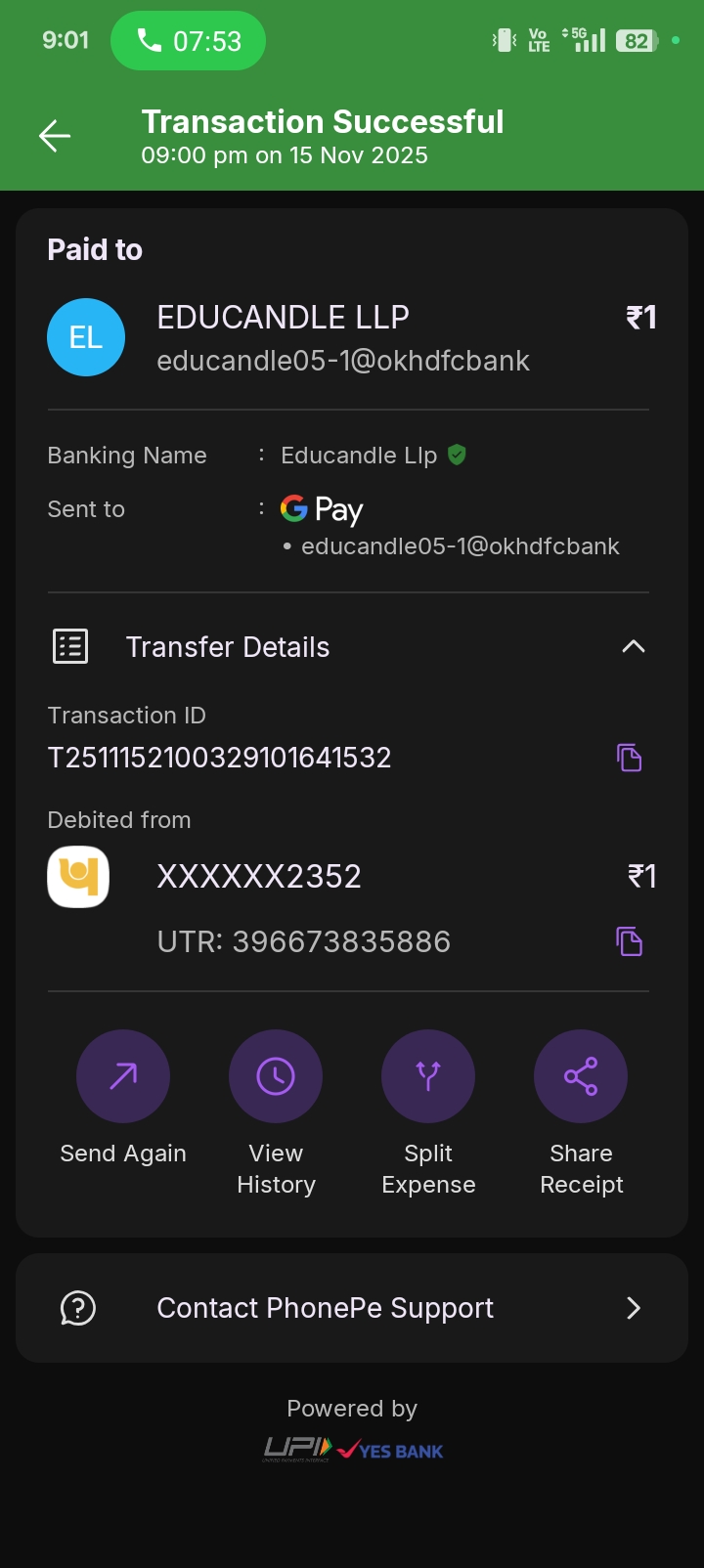This screenshot has width=704, height=1568.
Task: Select Split Expense
Action: [428, 1076]
